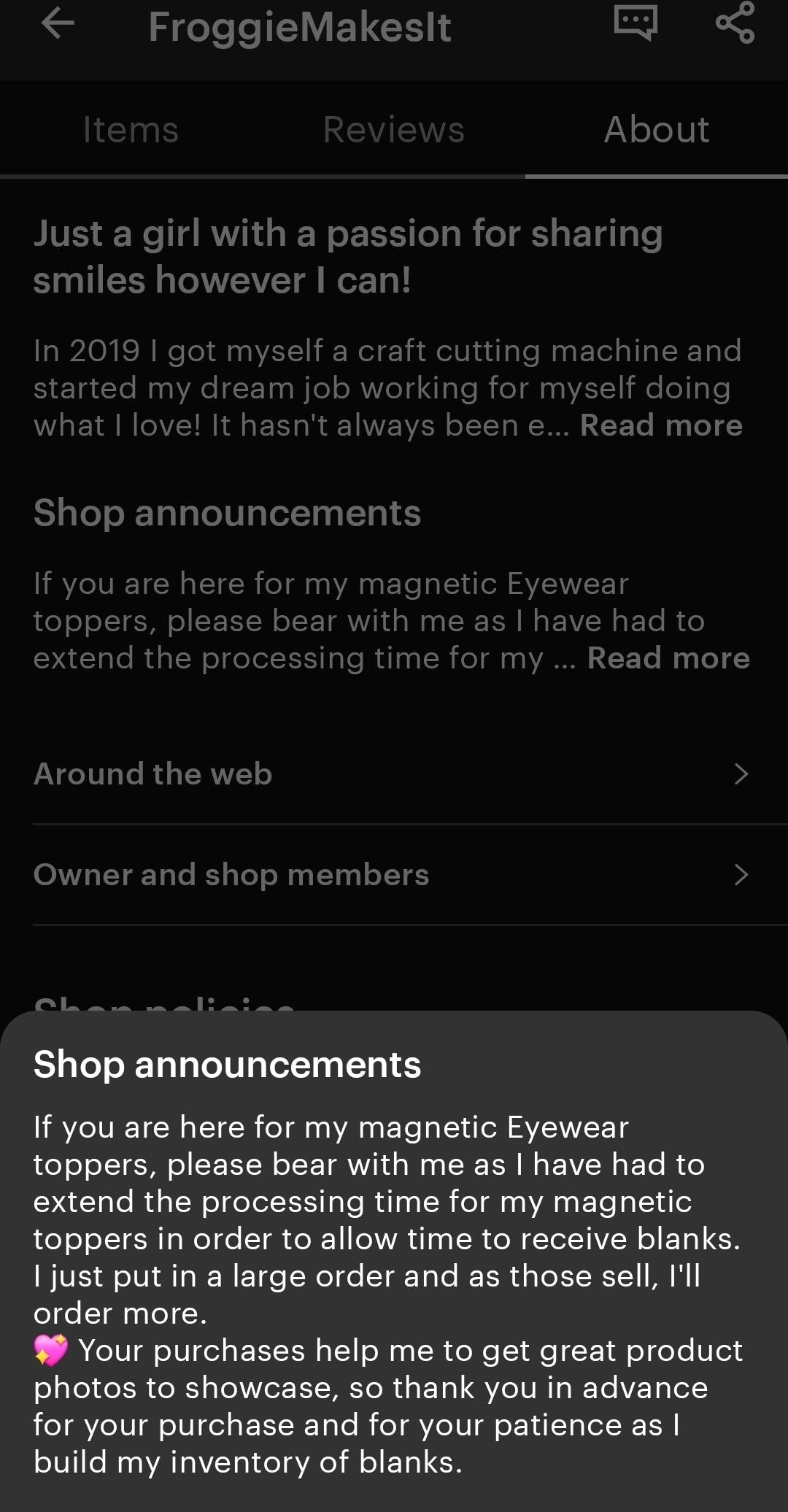This screenshot has height=1512, width=788.
Task: Share the FroggieMakesIt shop
Action: tap(735, 23)
